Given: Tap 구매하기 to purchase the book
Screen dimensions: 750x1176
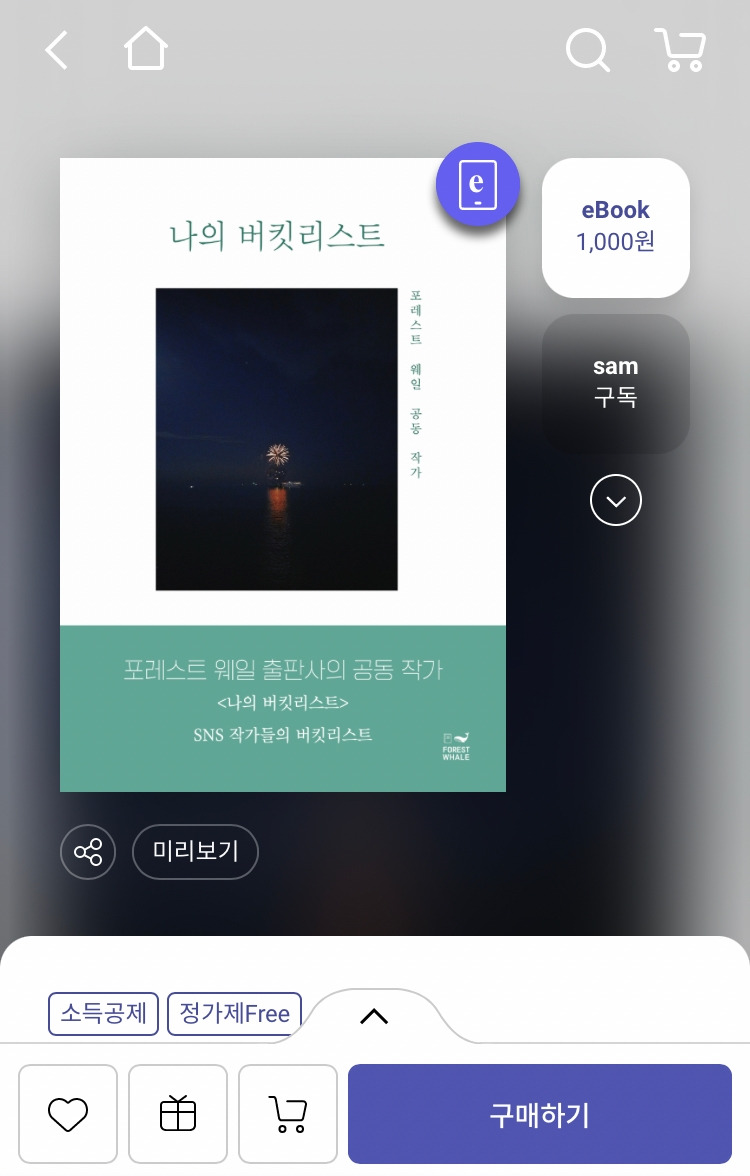Looking at the screenshot, I should pos(540,1114).
